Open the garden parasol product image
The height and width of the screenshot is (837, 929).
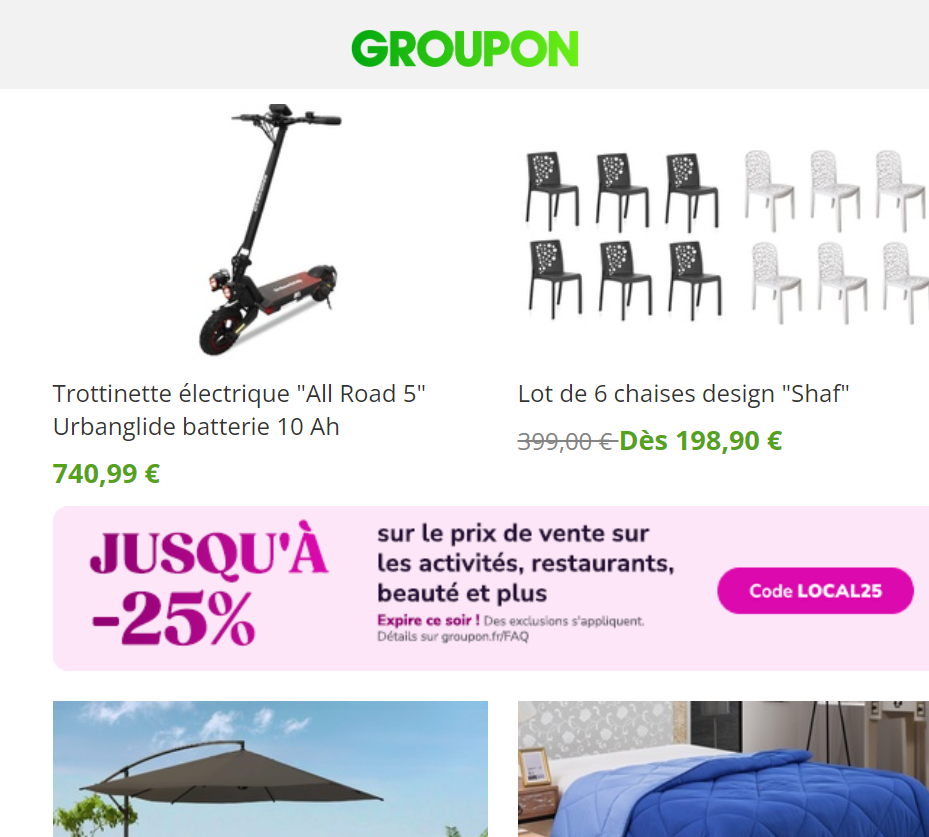(270, 768)
